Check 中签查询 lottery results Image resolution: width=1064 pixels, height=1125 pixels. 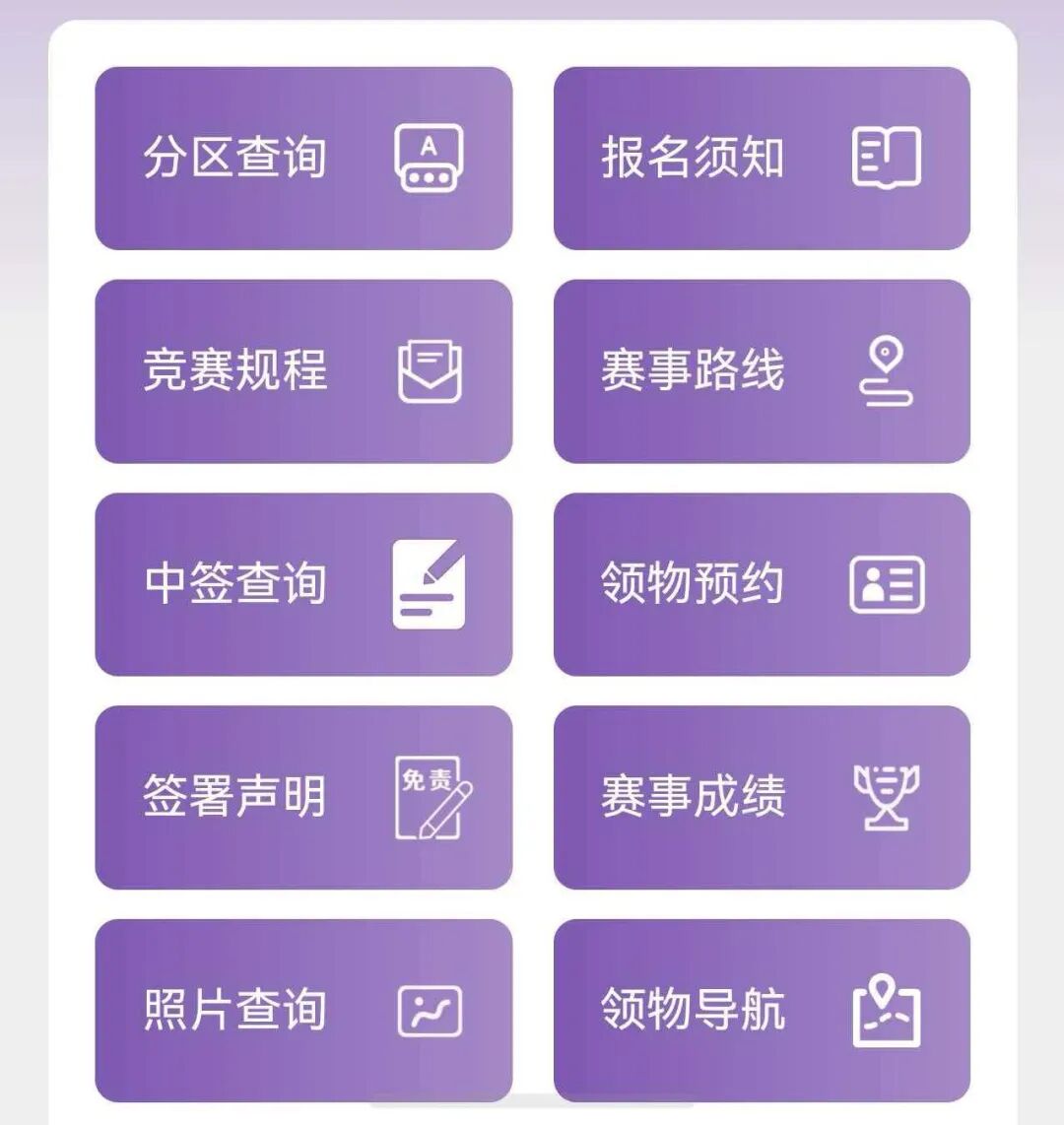pos(303,584)
